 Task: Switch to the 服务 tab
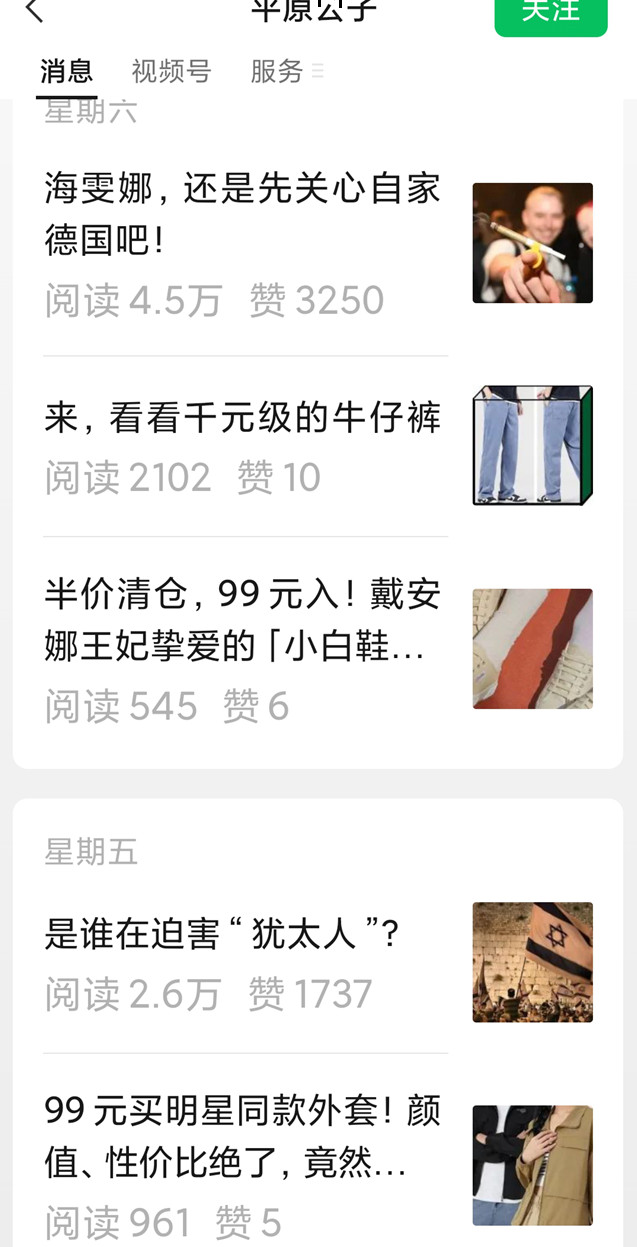click(277, 72)
